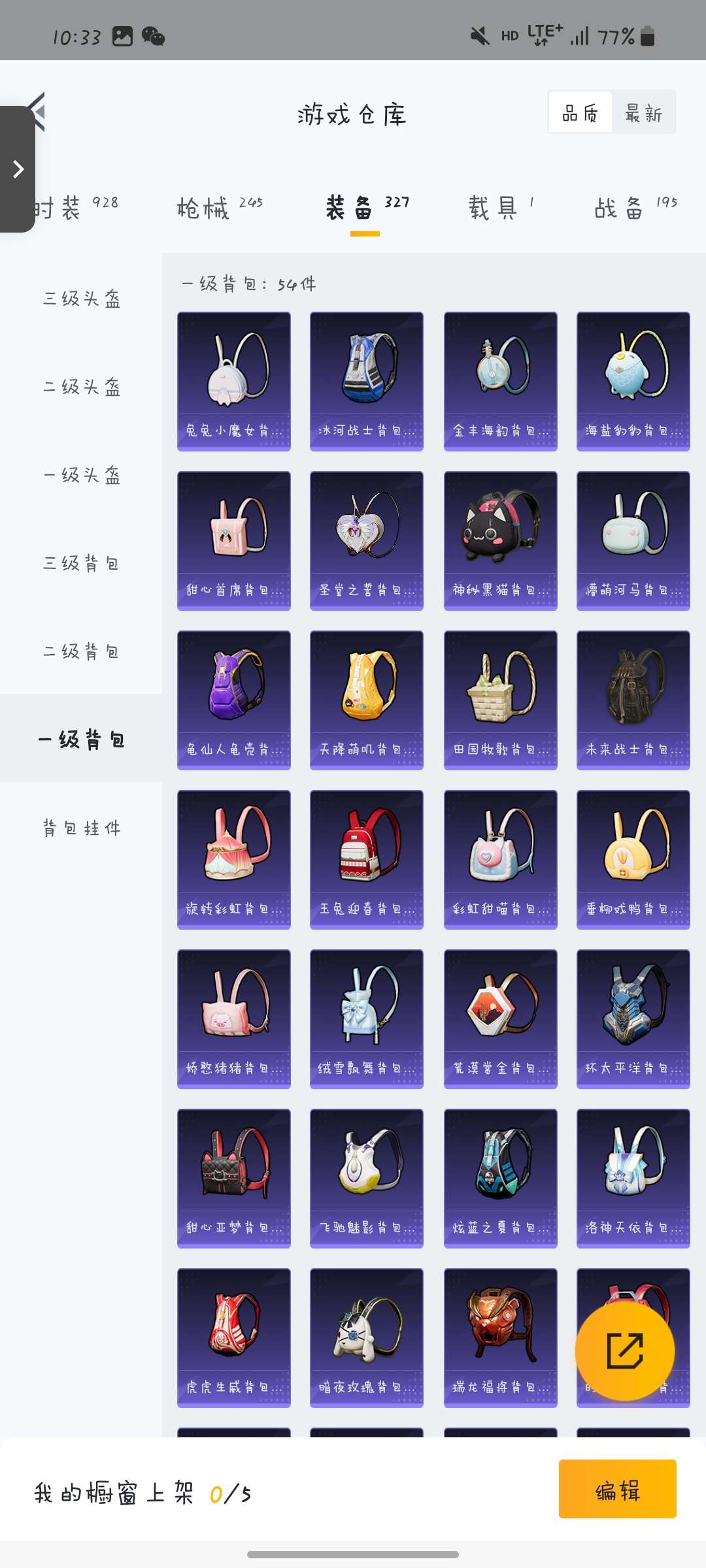Select the 一级头盔 category
Image resolution: width=706 pixels, height=1568 pixels.
pos(82,475)
